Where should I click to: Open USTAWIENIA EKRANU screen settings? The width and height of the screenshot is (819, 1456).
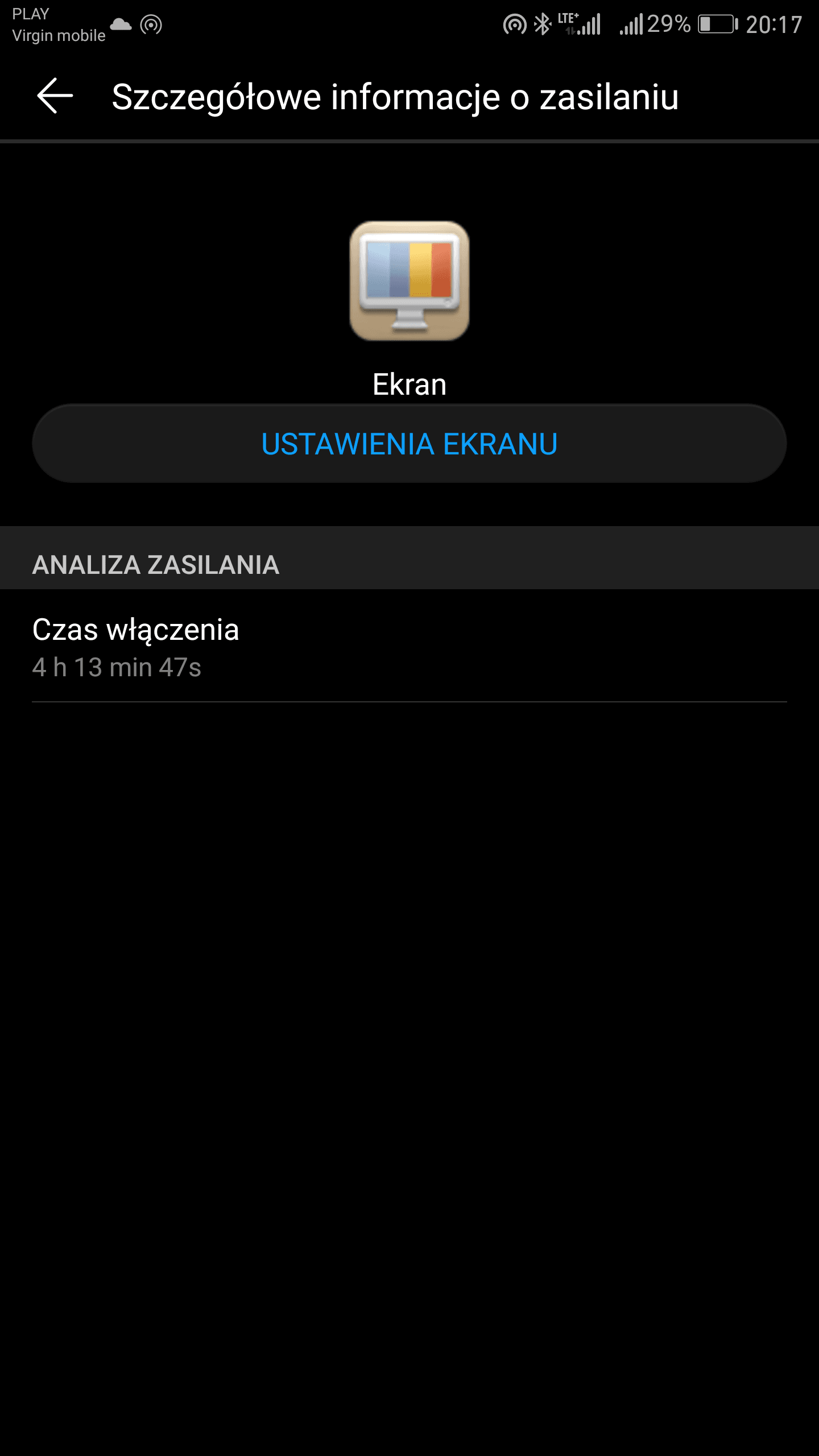[x=409, y=444]
